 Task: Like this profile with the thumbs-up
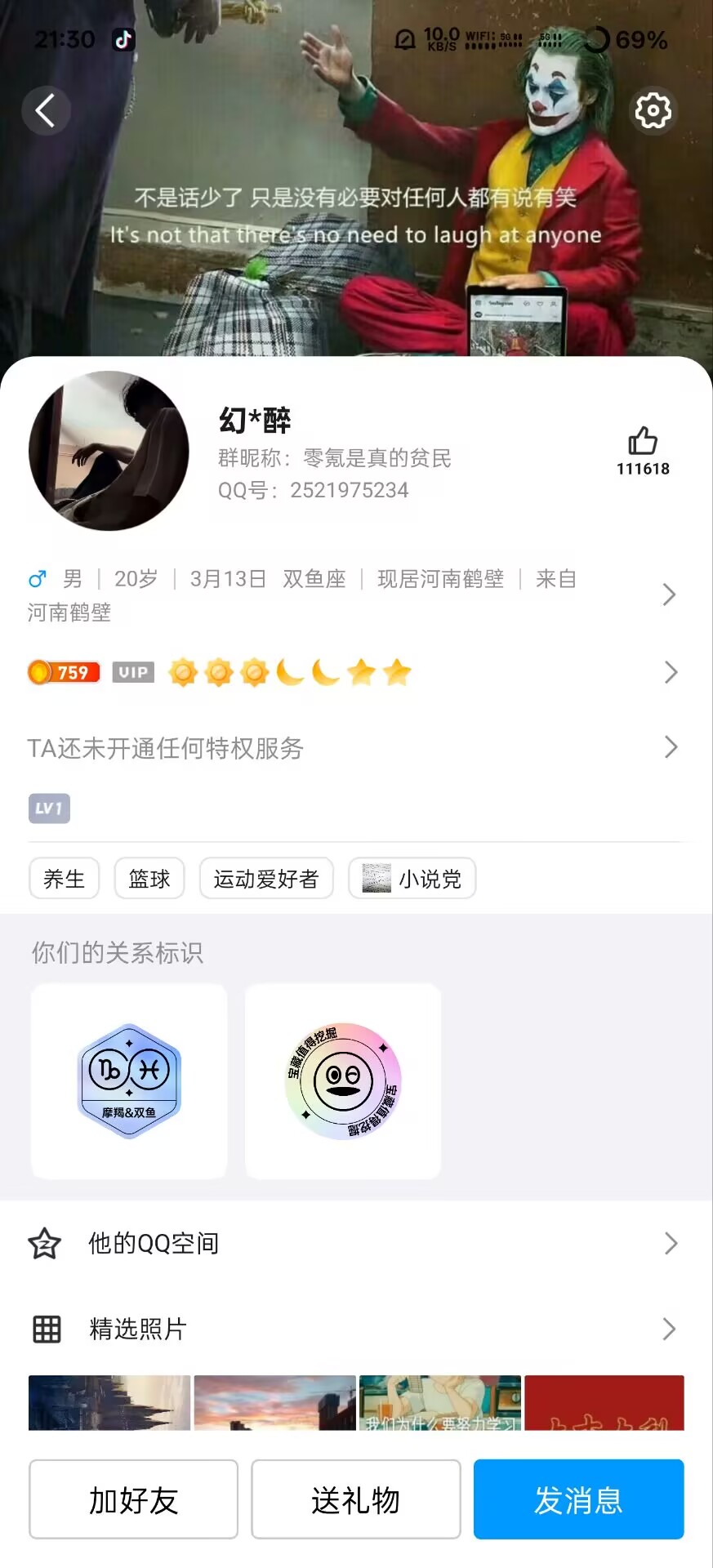pyautogui.click(x=643, y=442)
